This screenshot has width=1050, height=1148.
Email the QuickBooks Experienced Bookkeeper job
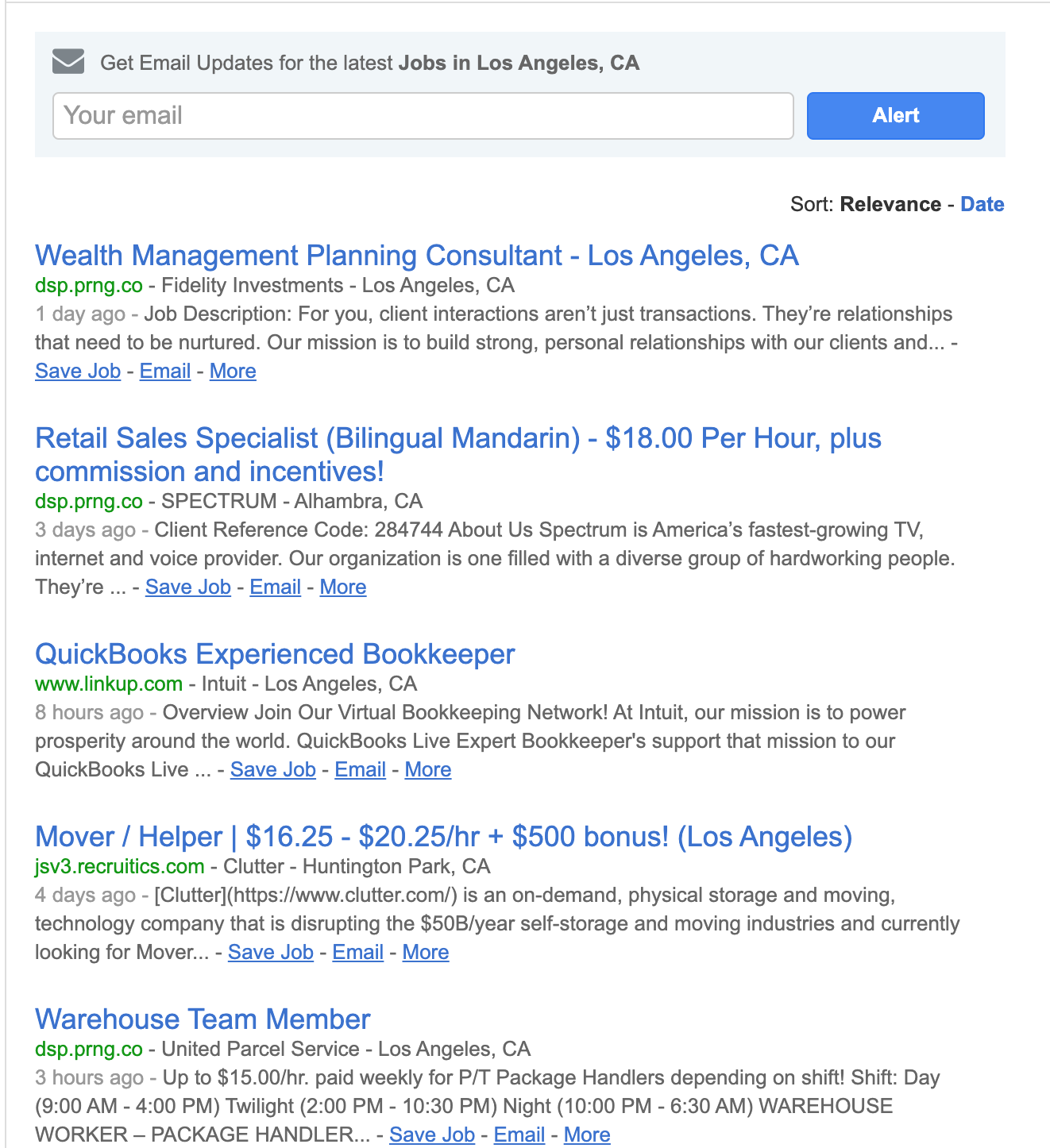[361, 769]
